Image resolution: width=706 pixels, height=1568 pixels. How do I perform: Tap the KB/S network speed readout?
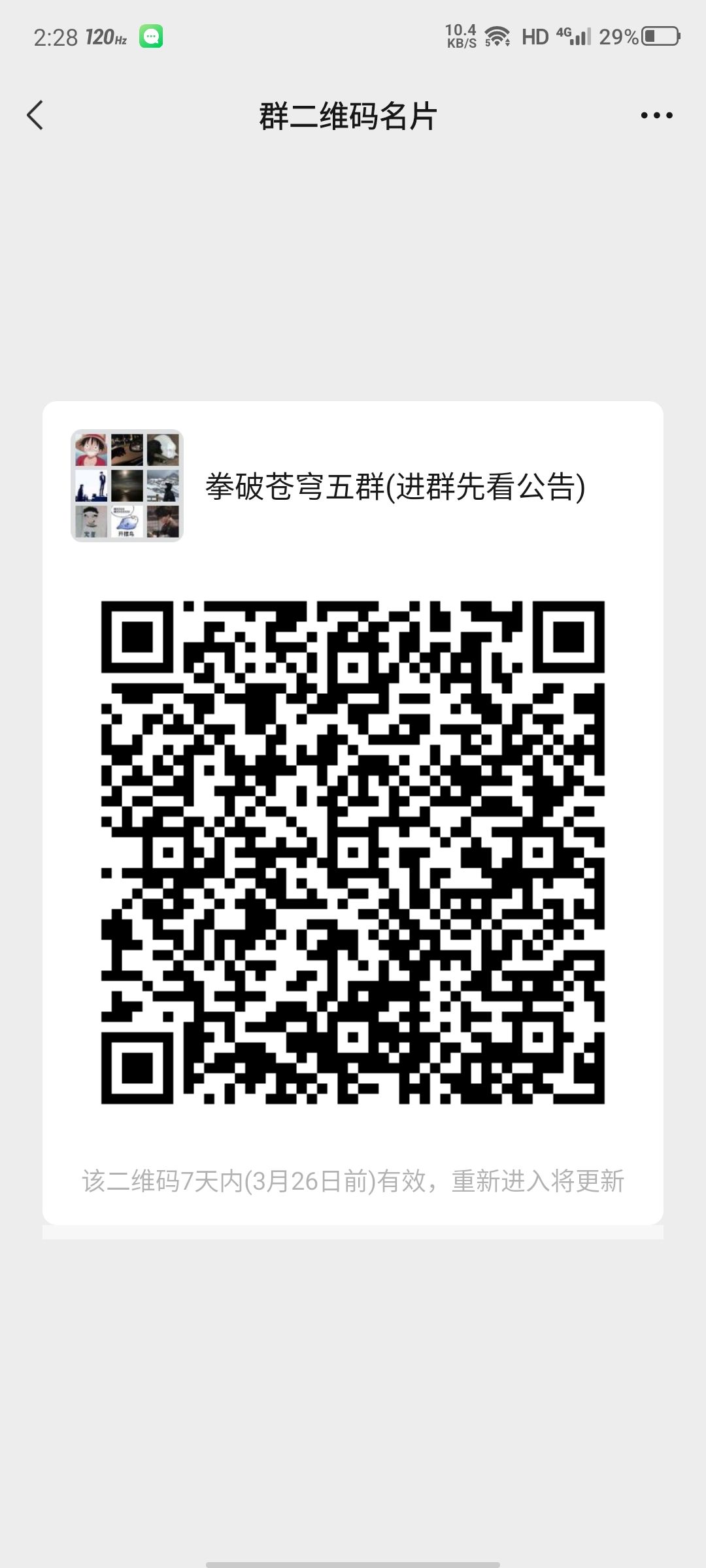[460, 36]
